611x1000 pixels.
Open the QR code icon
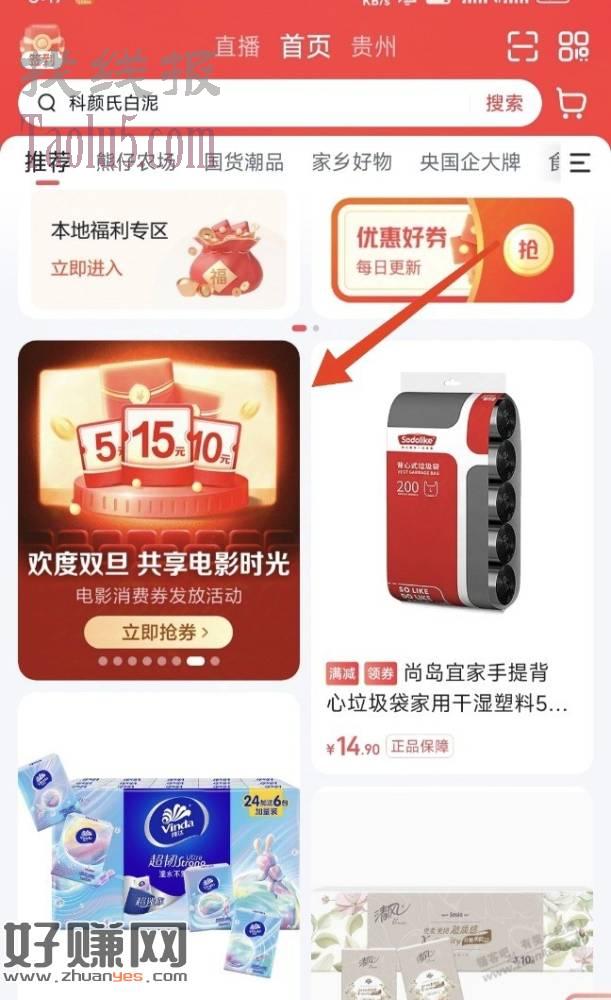(x=573, y=47)
